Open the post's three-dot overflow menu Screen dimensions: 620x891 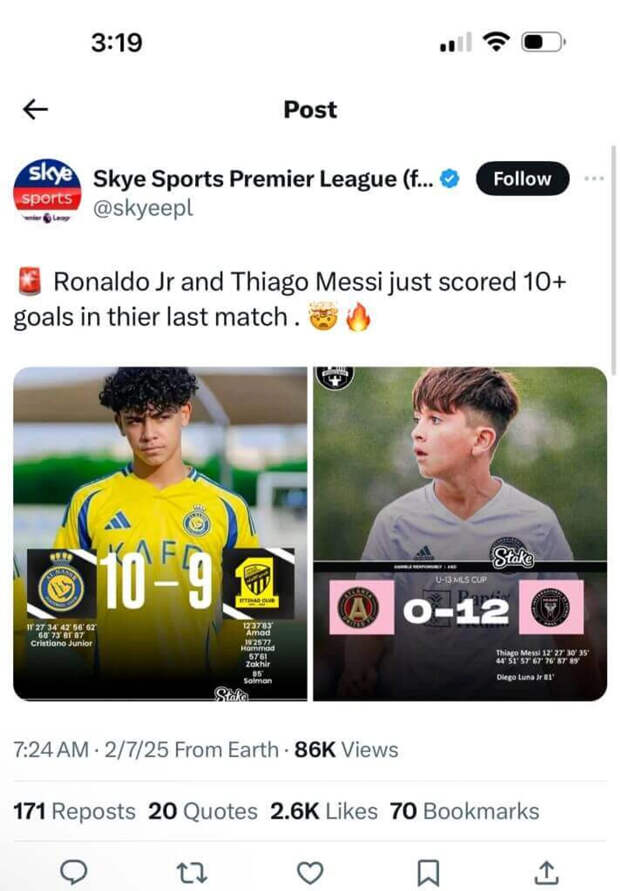coord(593,179)
